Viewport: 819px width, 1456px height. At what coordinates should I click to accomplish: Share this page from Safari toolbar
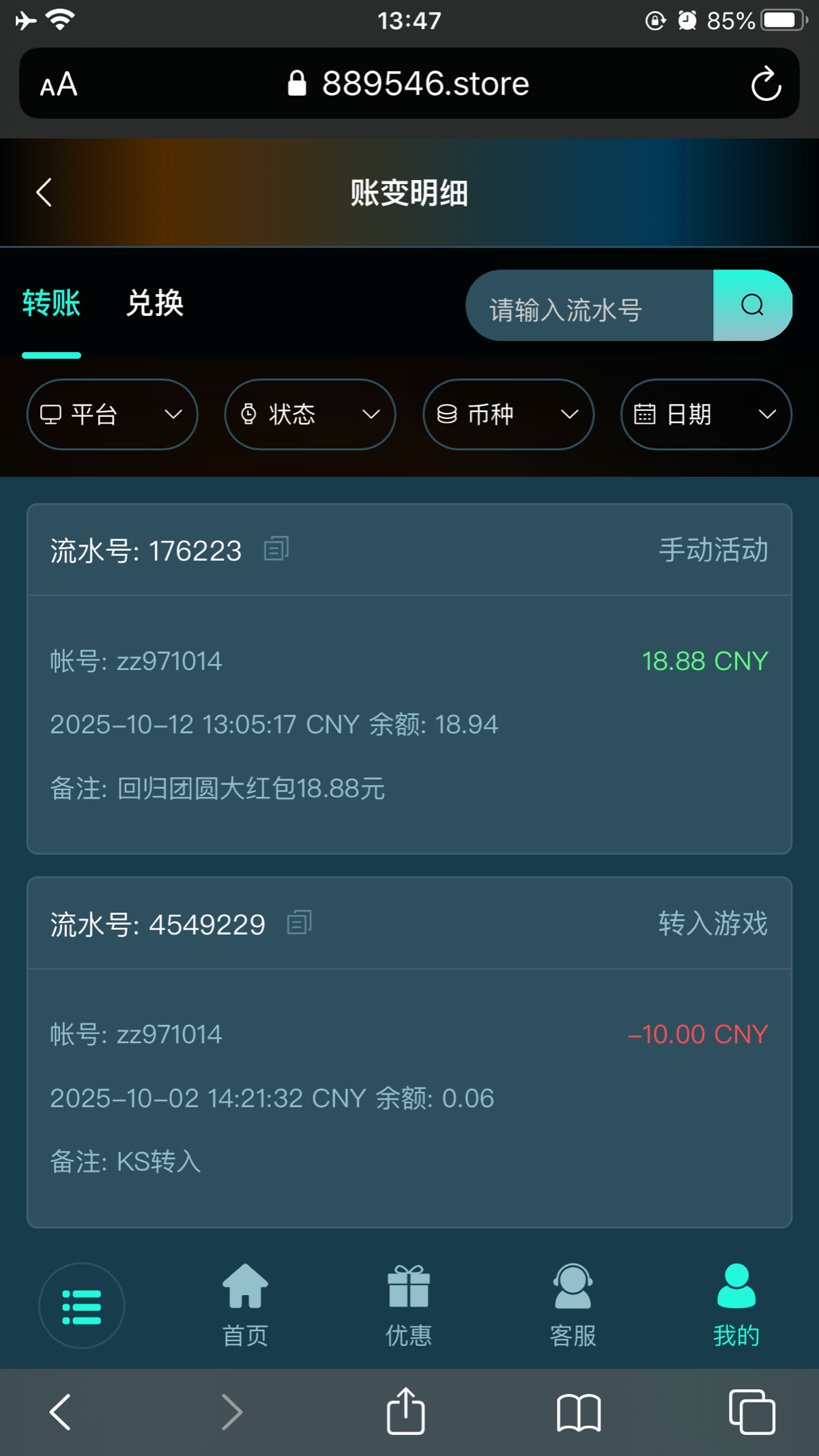pos(406,1412)
